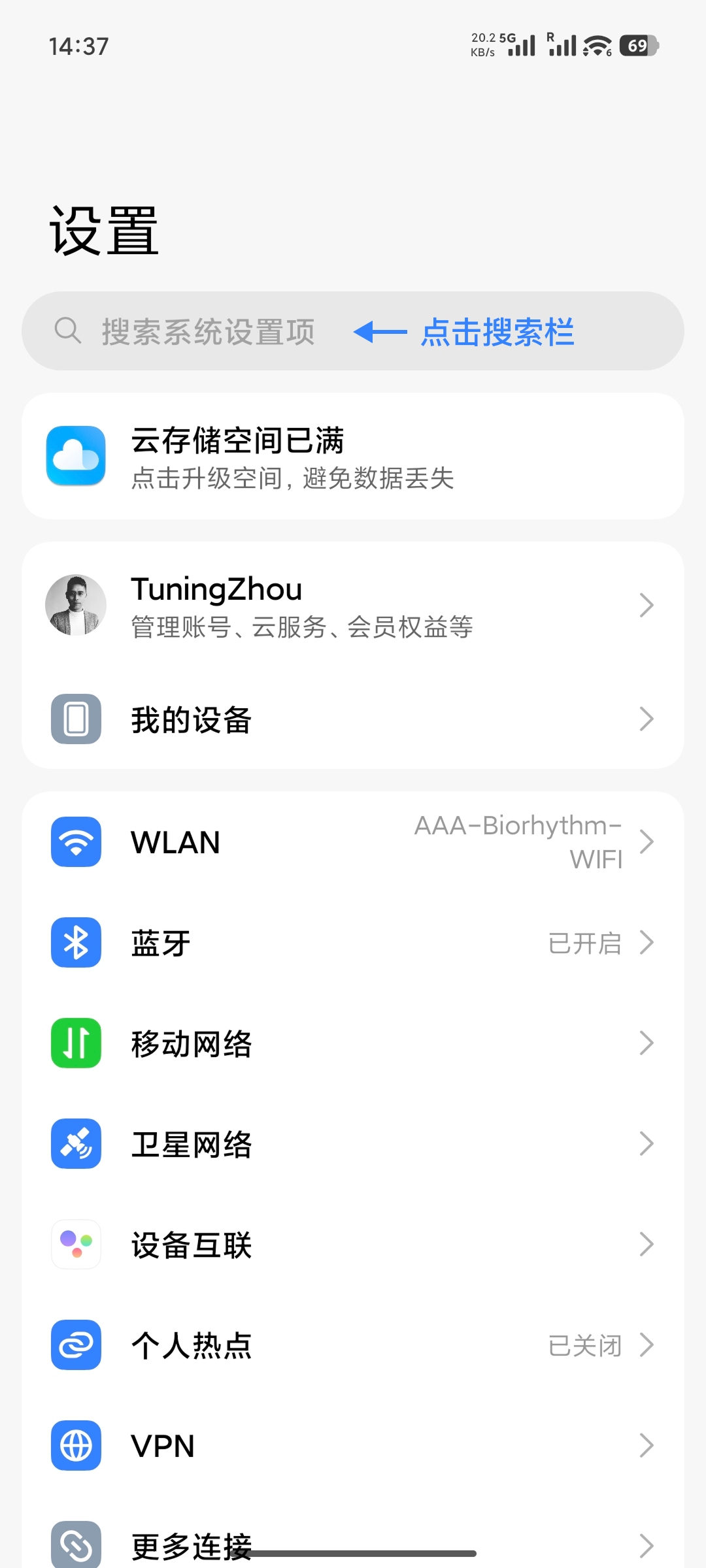Open the 卫星网络 satellite network icon
The image size is (706, 1568).
point(75,1143)
